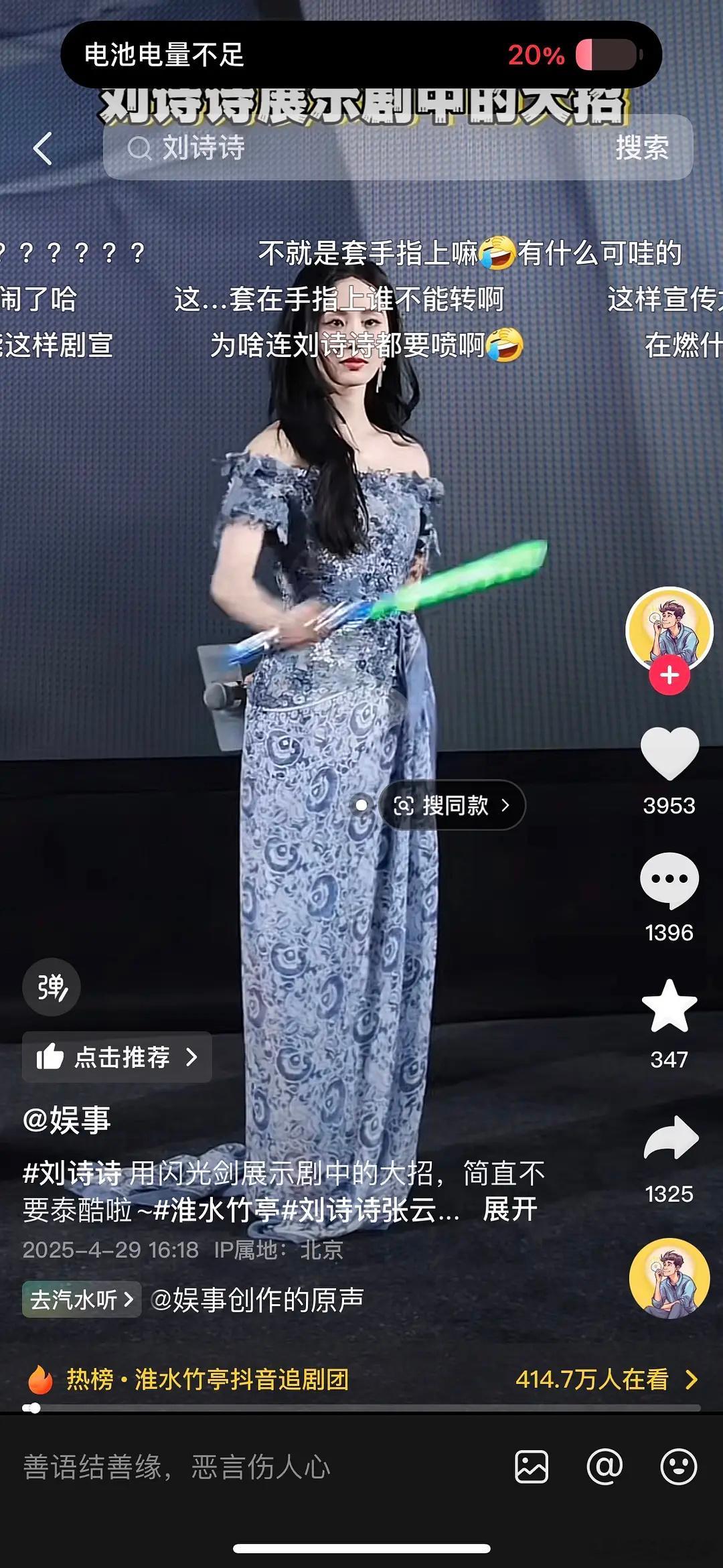Viewport: 723px width, 1568px height.
Task: Share the video with the arrow icon
Action: tap(670, 1139)
